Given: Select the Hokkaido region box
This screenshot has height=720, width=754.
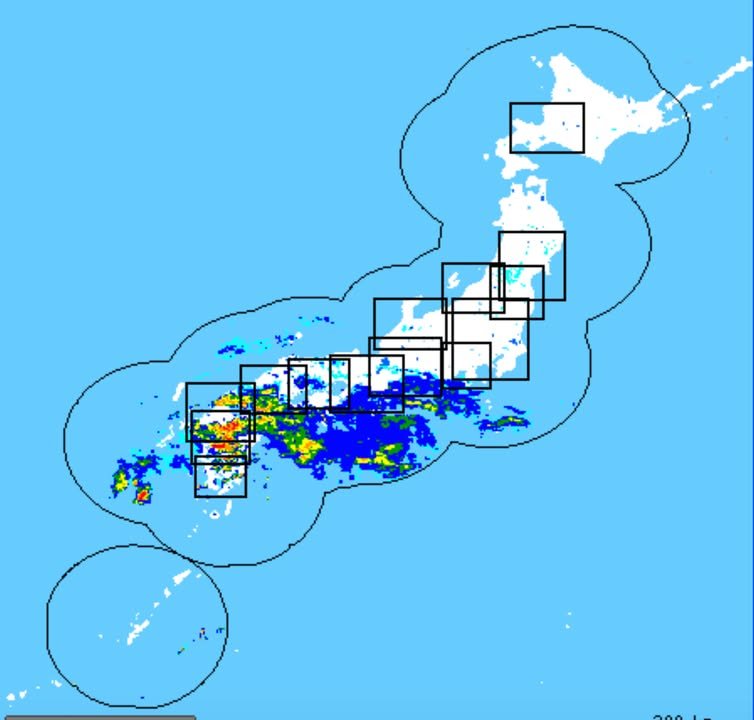Looking at the screenshot, I should pos(546,127).
